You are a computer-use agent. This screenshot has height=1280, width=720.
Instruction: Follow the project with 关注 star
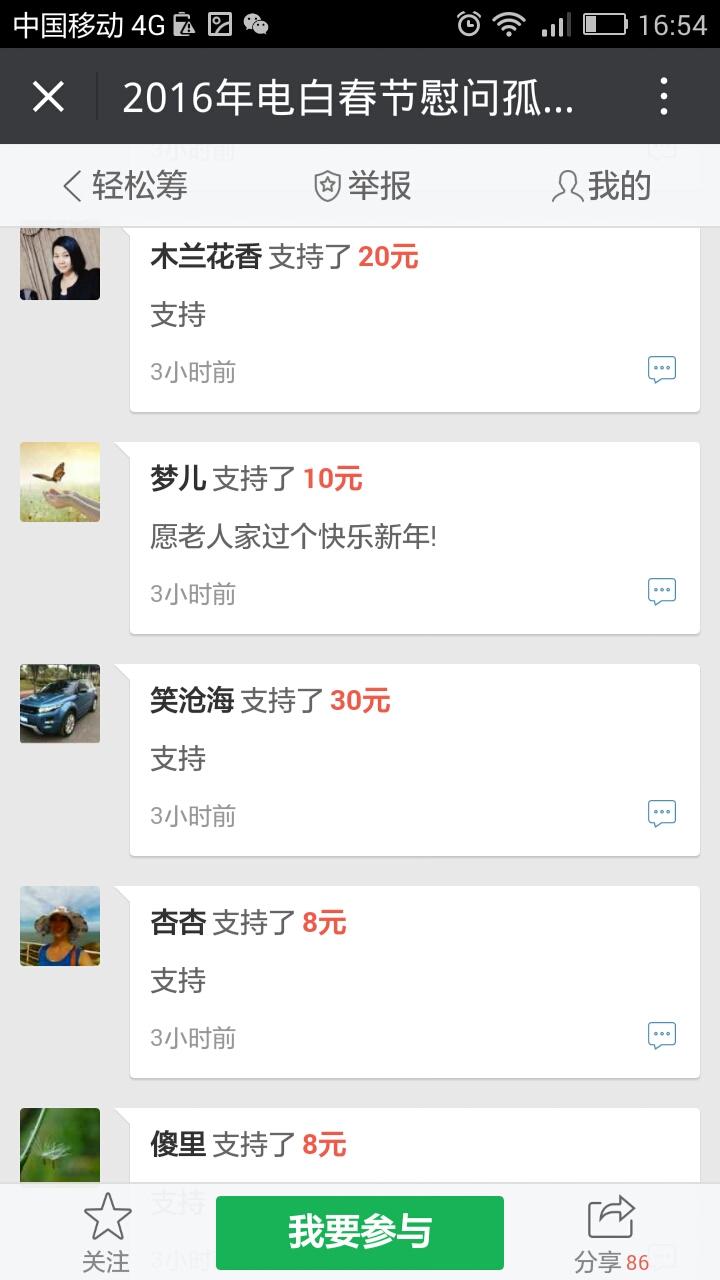click(x=106, y=1234)
